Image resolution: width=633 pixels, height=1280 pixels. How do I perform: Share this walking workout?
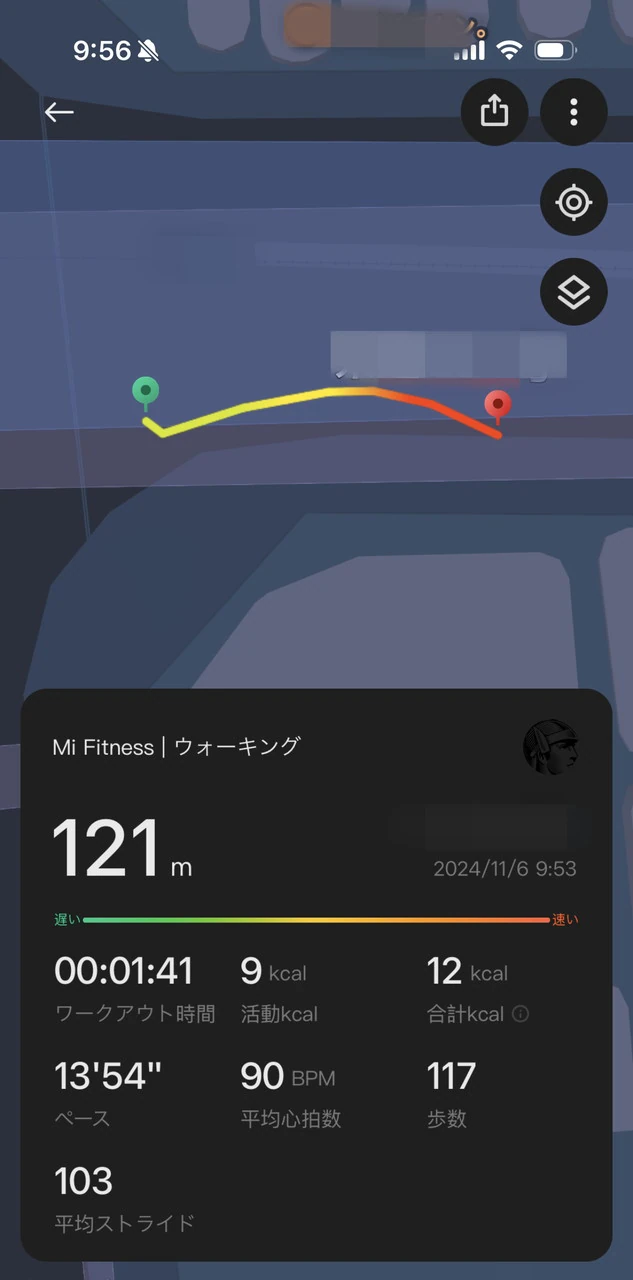point(494,112)
